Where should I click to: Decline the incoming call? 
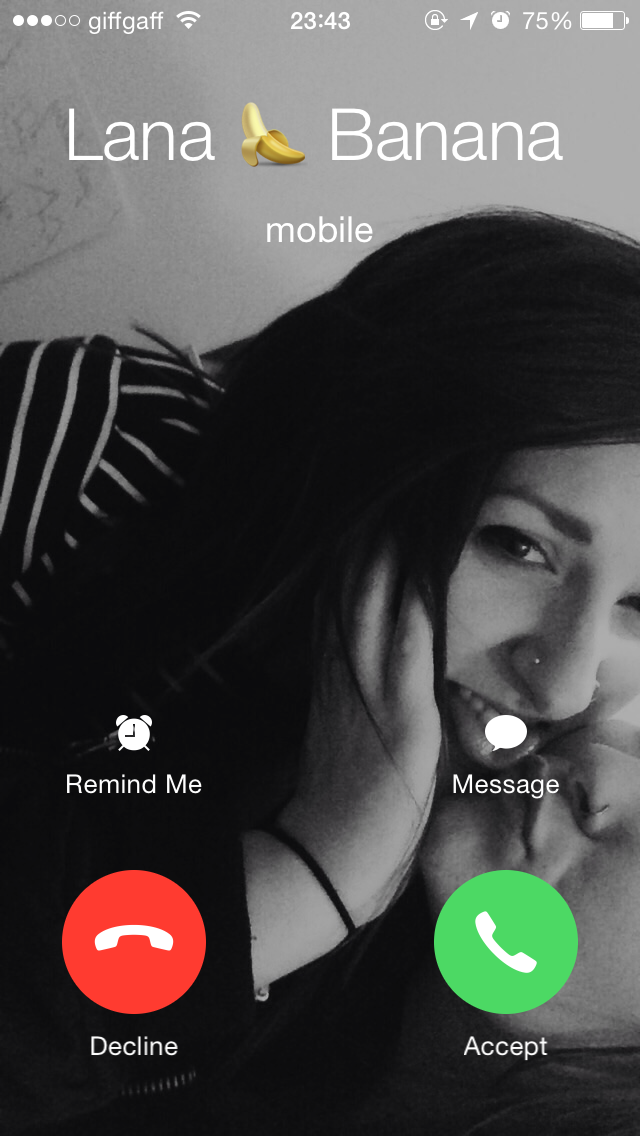pos(134,942)
